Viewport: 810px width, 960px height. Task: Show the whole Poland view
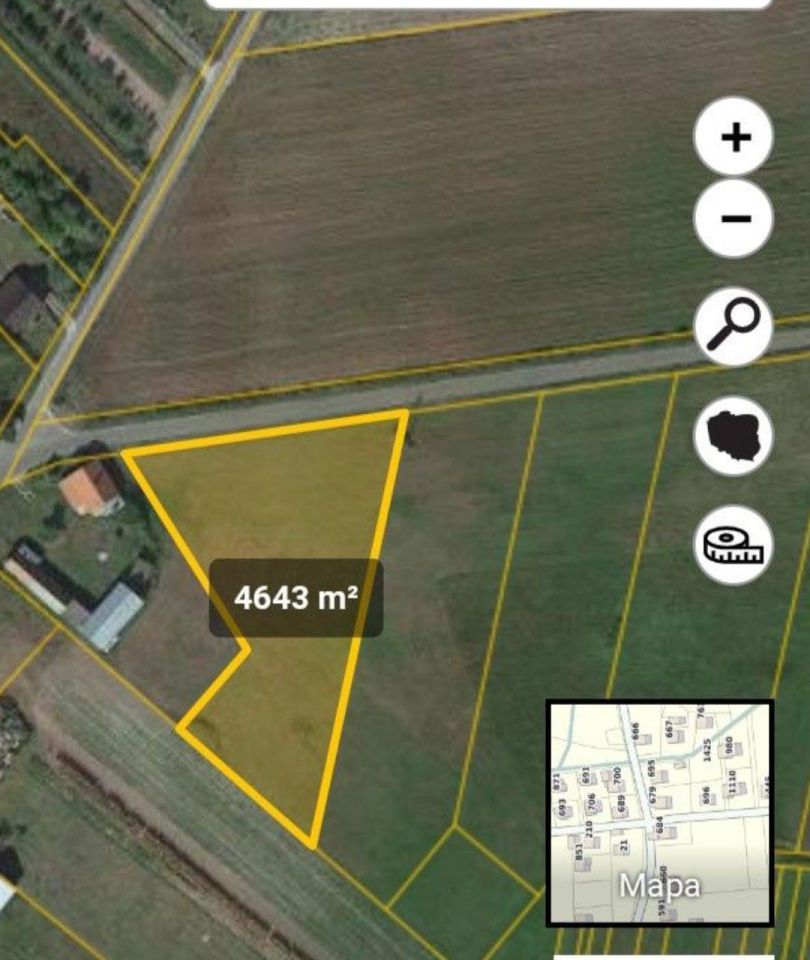point(735,436)
